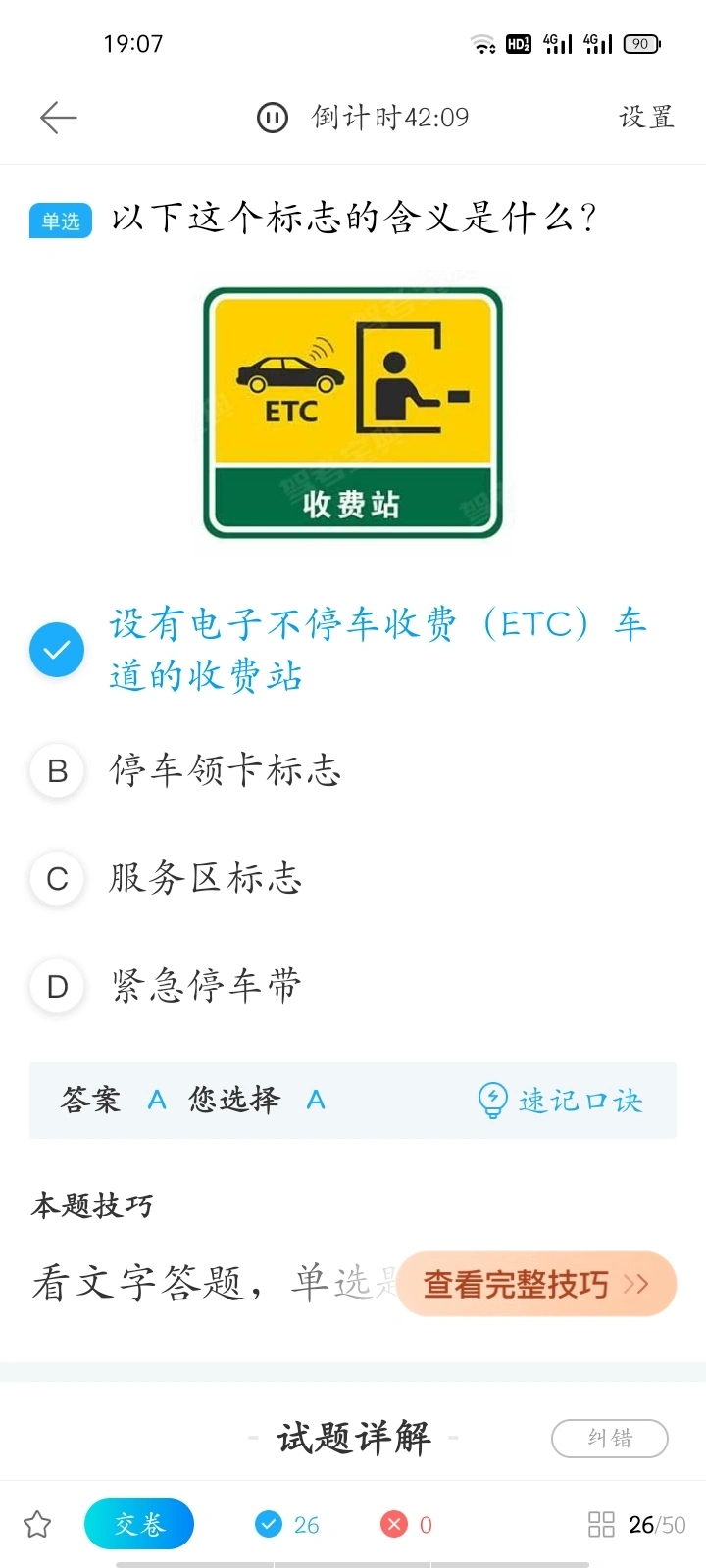The image size is (706, 1568).
Task: Go back using the top-left arrow
Action: 58,118
